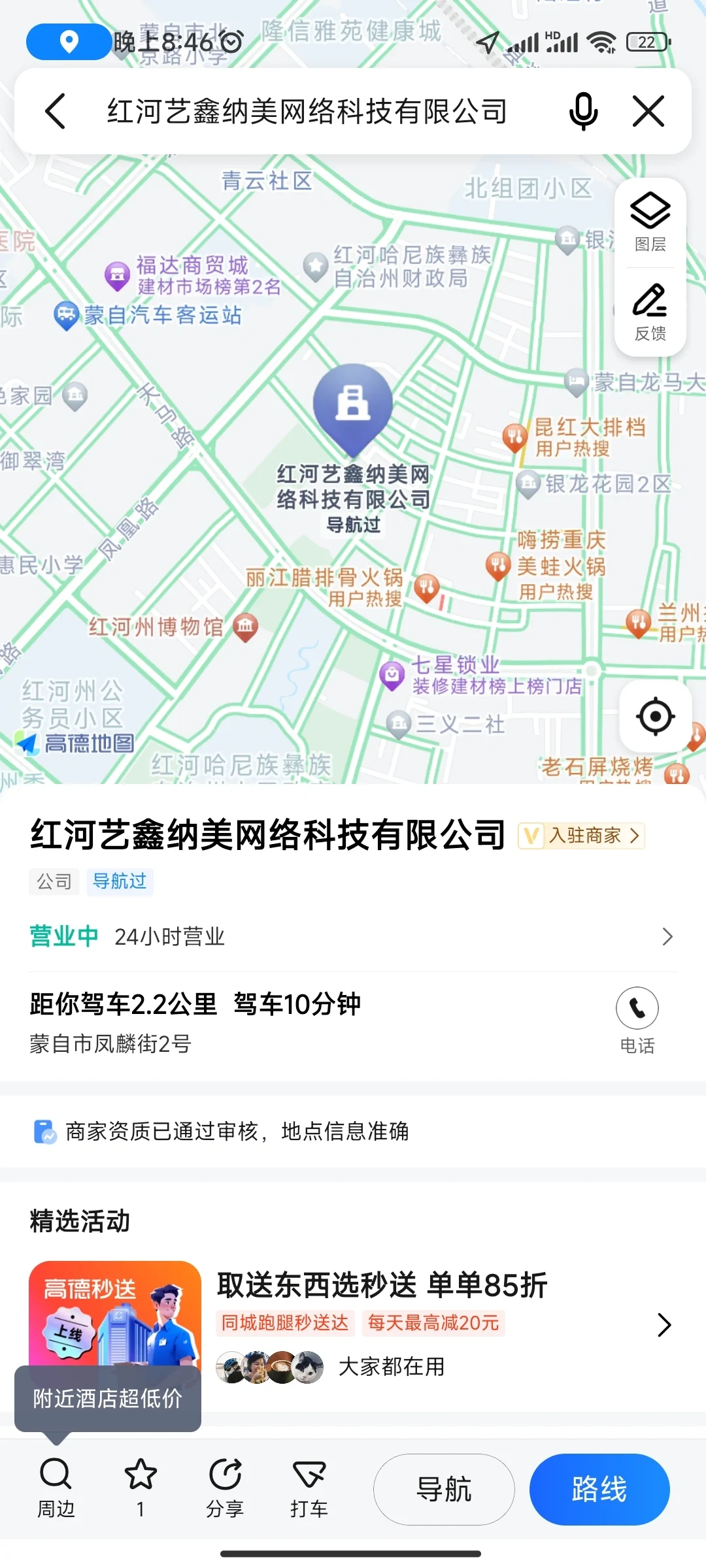Start voice search with the microphone icon

(x=583, y=111)
